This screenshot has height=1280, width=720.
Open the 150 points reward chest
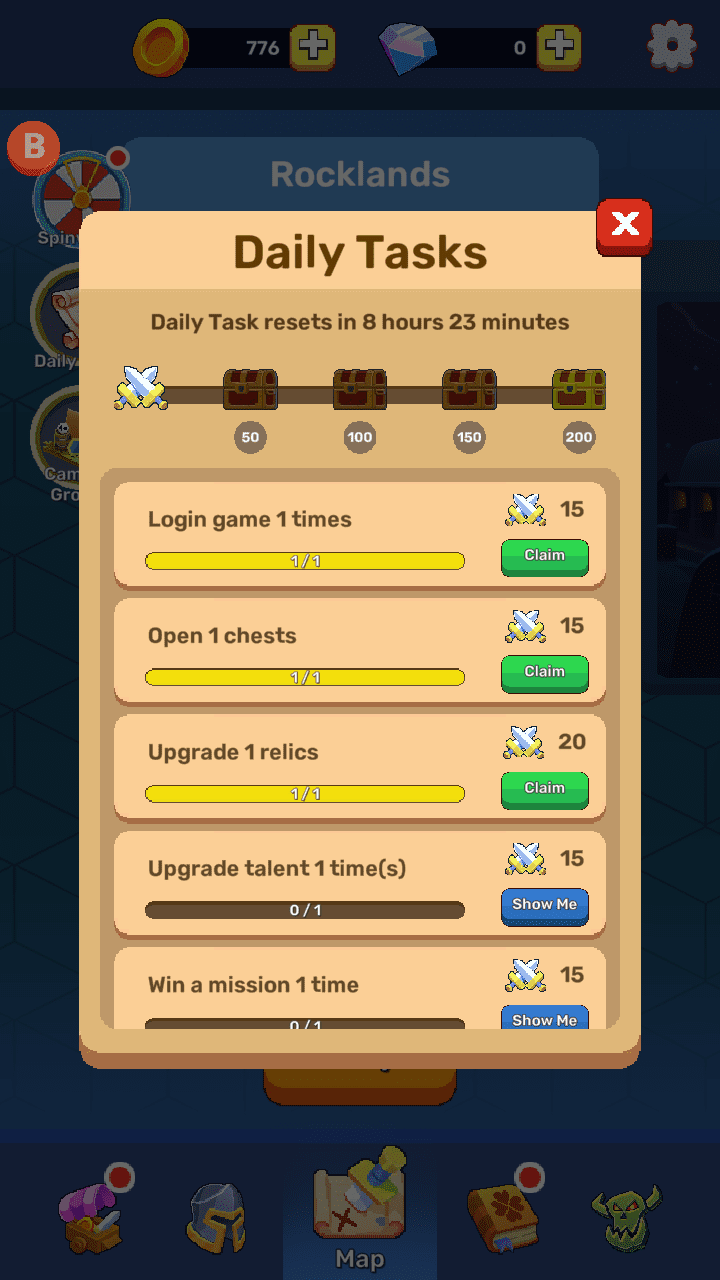(x=469, y=390)
